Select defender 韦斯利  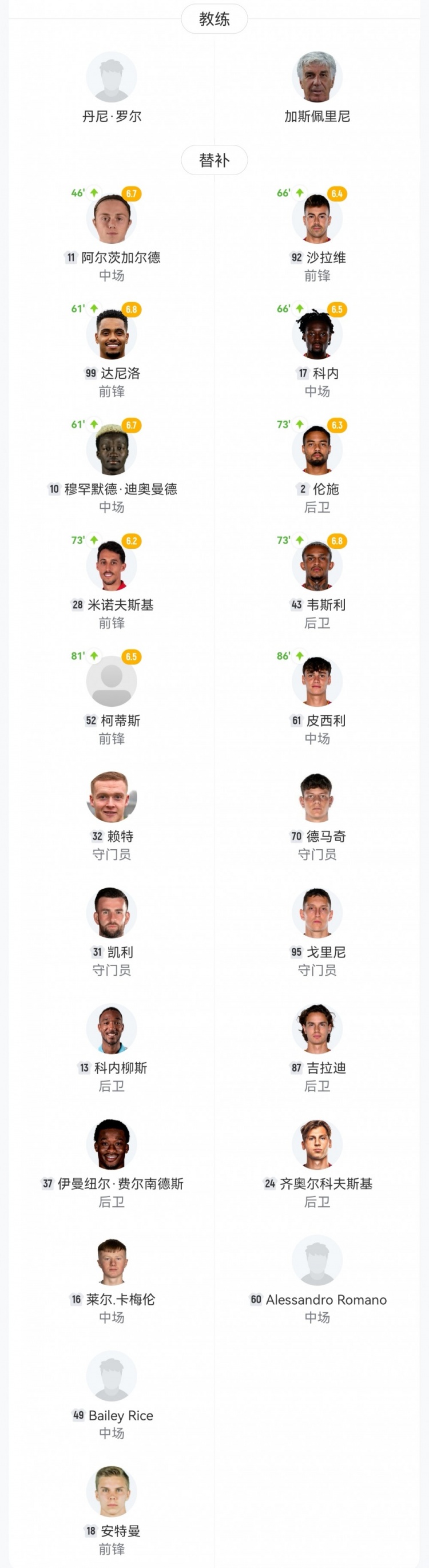click(x=317, y=566)
